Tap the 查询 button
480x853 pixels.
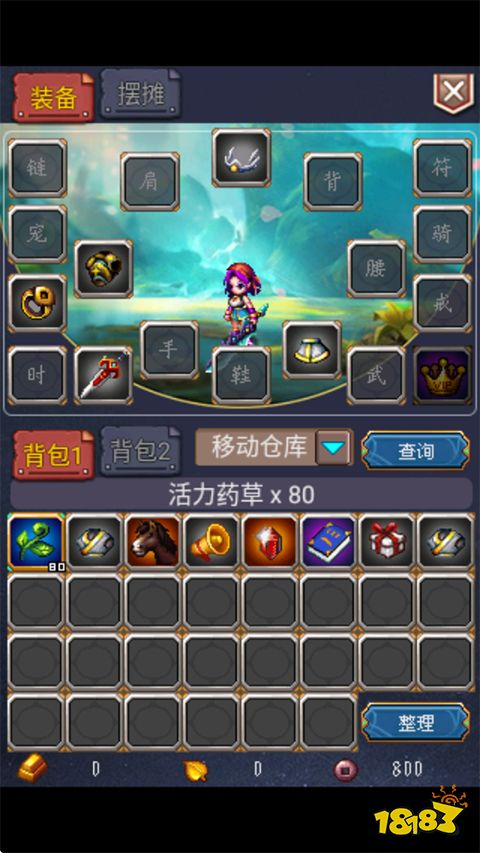[x=415, y=450]
